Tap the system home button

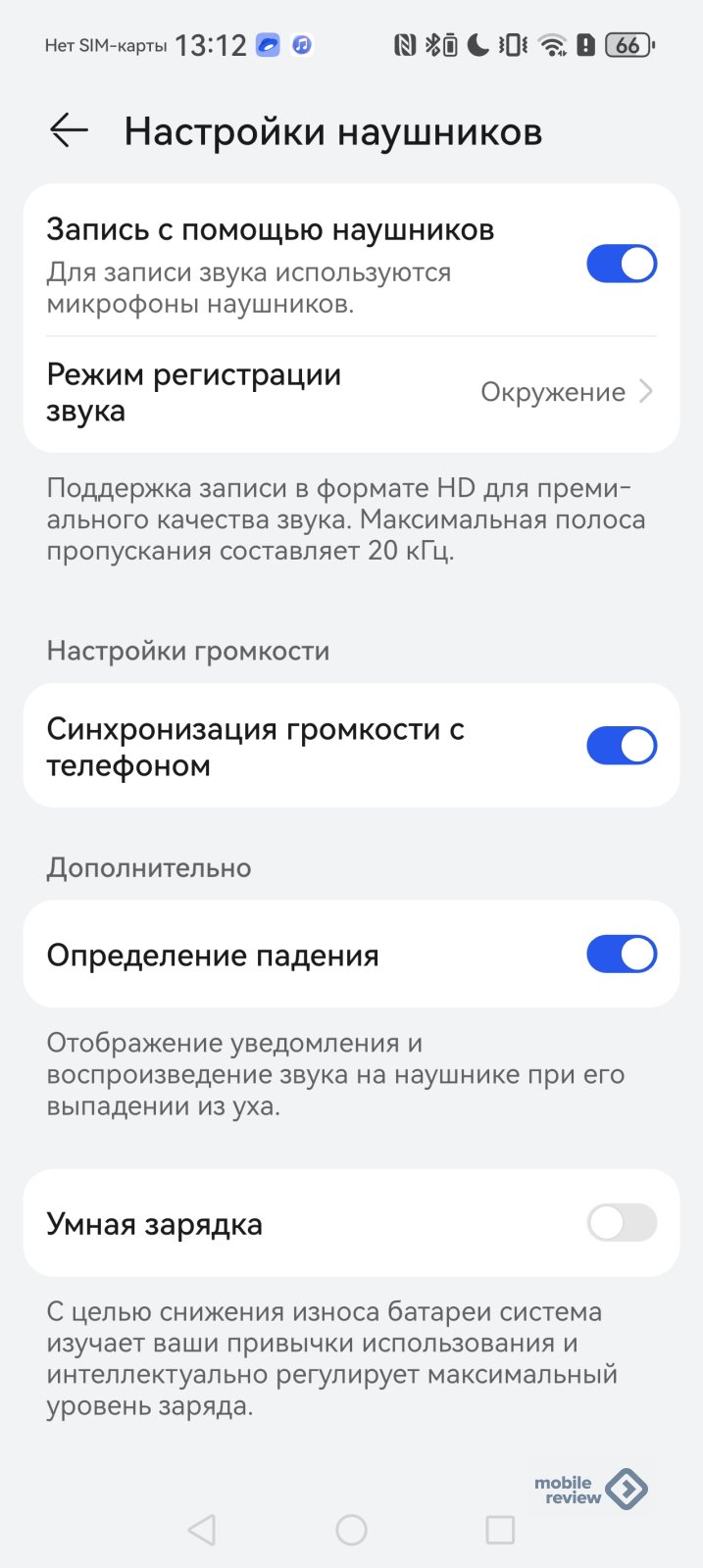pyautogui.click(x=351, y=1529)
